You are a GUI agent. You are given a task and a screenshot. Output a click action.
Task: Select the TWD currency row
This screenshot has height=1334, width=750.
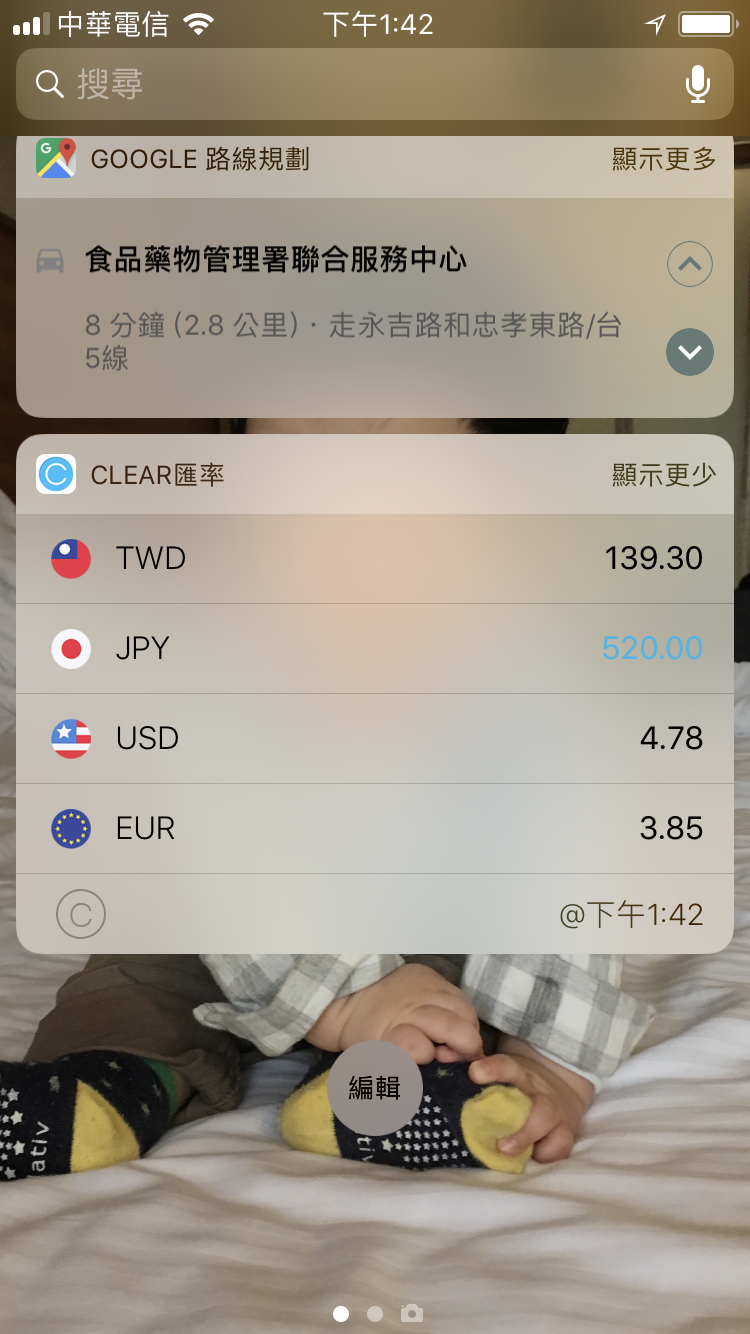375,558
